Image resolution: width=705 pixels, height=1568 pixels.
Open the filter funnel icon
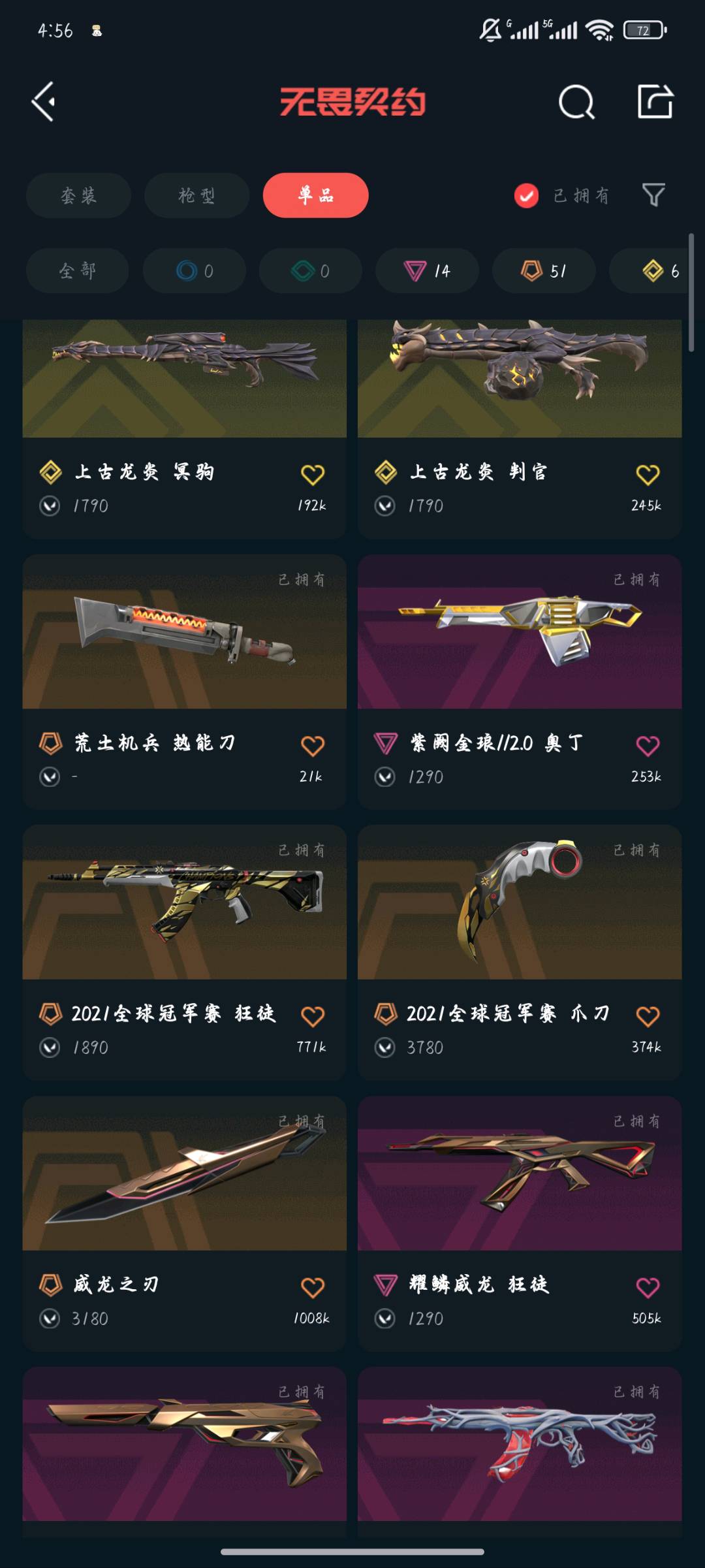click(x=653, y=195)
